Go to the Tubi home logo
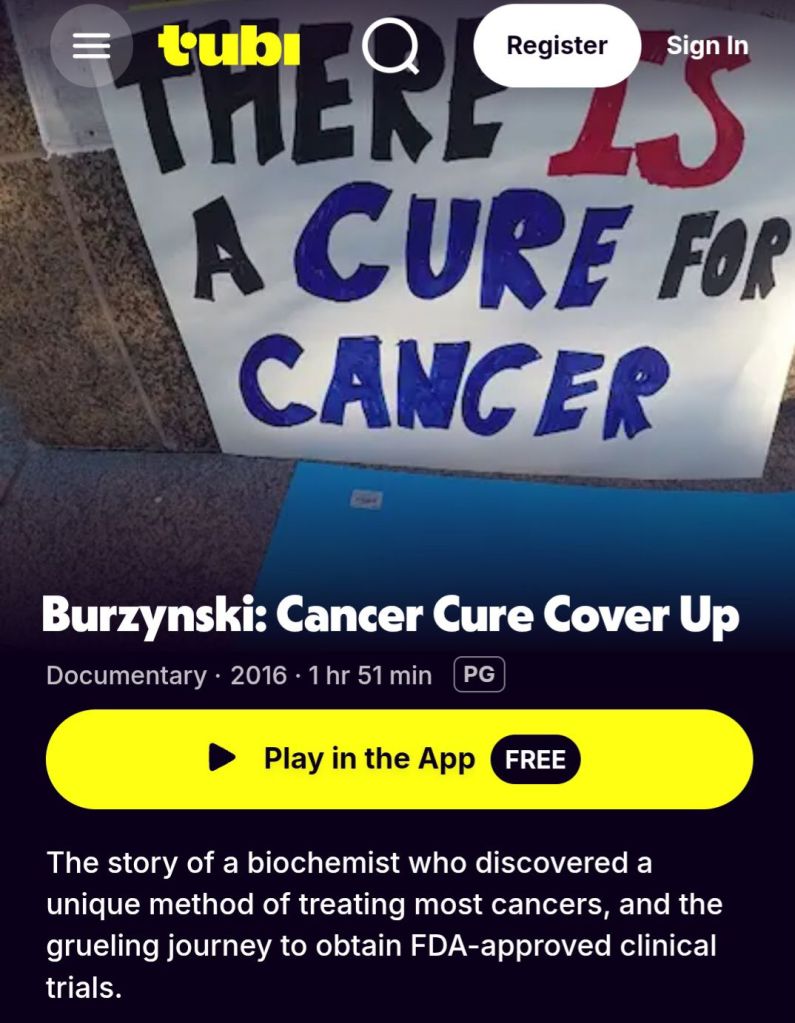Viewport: 795px width, 1023px height. (229, 46)
